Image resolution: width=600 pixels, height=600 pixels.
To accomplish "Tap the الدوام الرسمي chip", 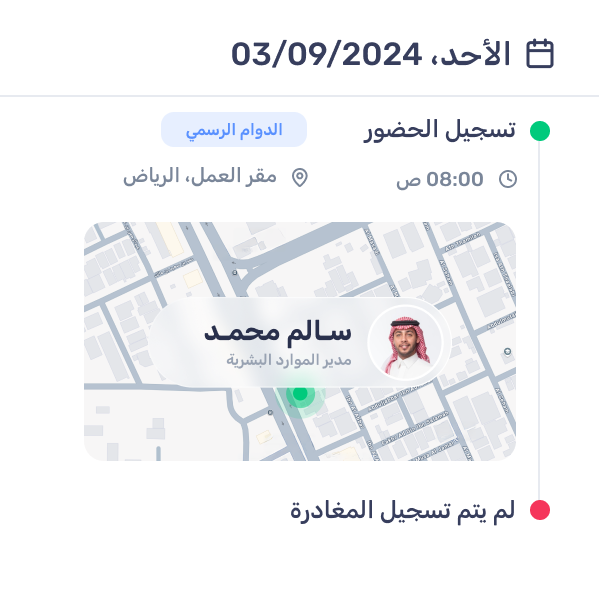I will (234, 130).
